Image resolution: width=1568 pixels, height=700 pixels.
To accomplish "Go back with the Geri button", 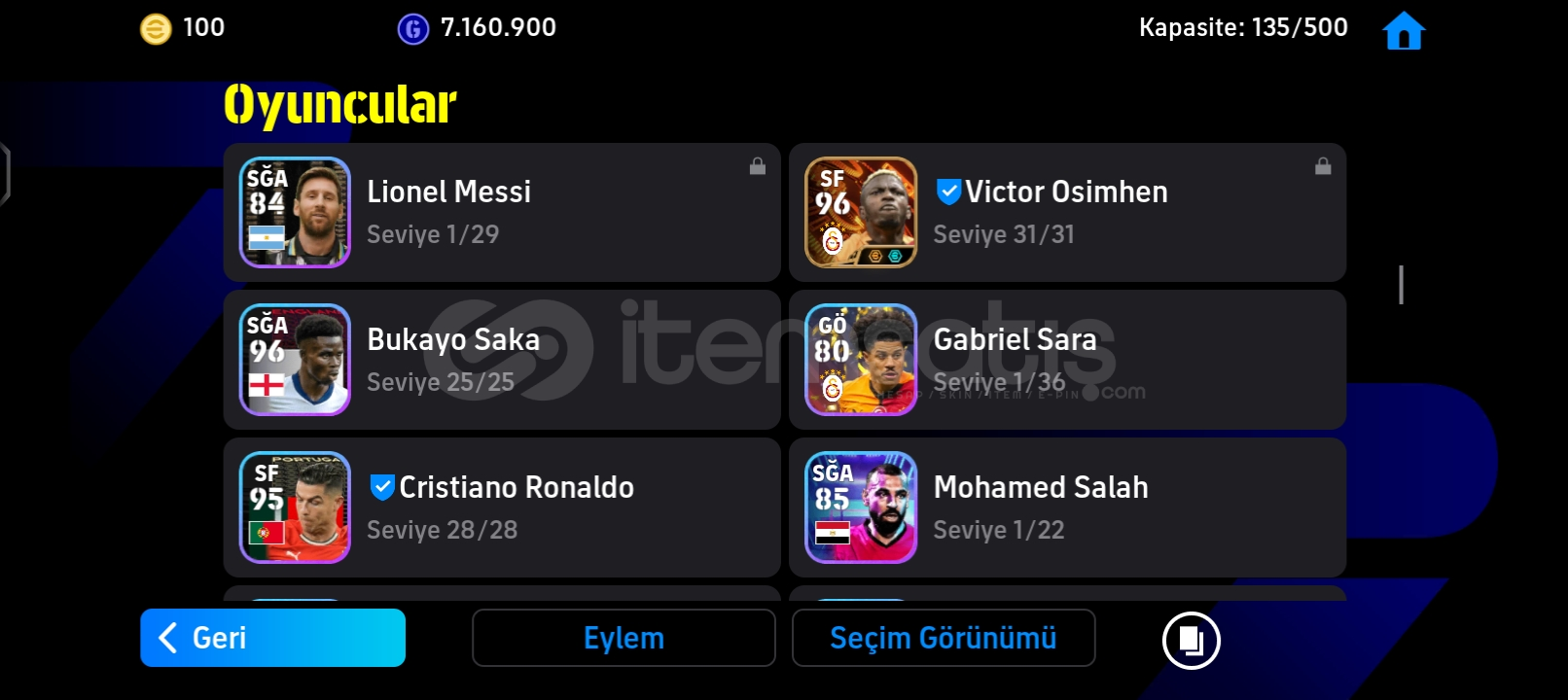I will (x=272, y=638).
